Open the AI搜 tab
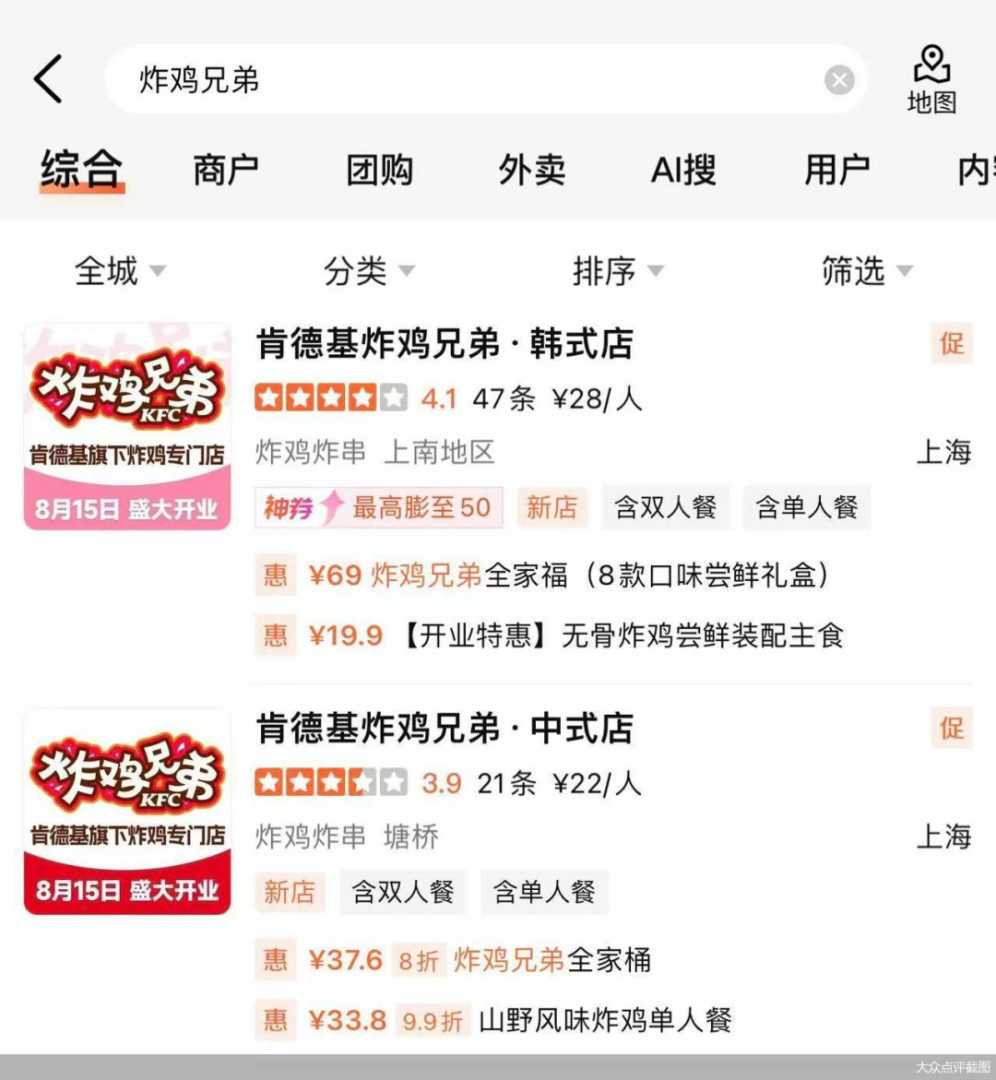 click(684, 170)
